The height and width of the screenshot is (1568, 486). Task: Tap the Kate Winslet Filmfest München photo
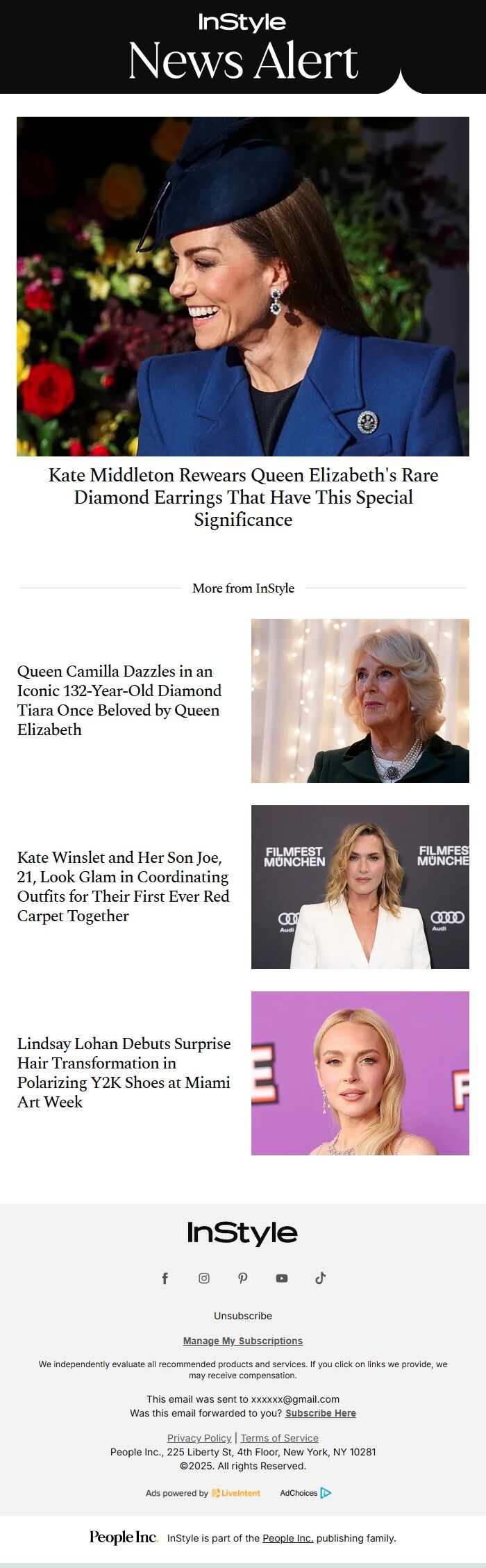[x=360, y=887]
